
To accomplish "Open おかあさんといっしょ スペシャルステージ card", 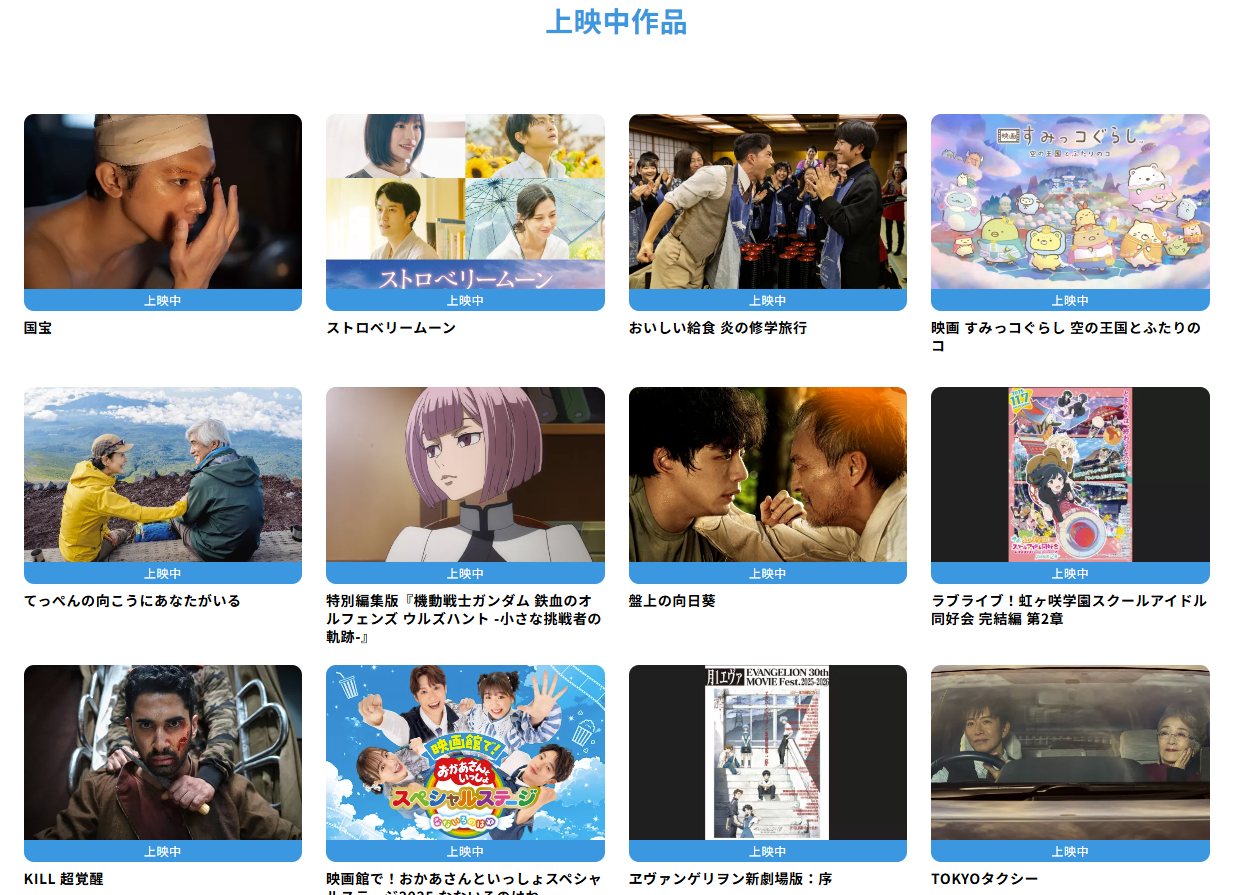I will click(x=465, y=753).
